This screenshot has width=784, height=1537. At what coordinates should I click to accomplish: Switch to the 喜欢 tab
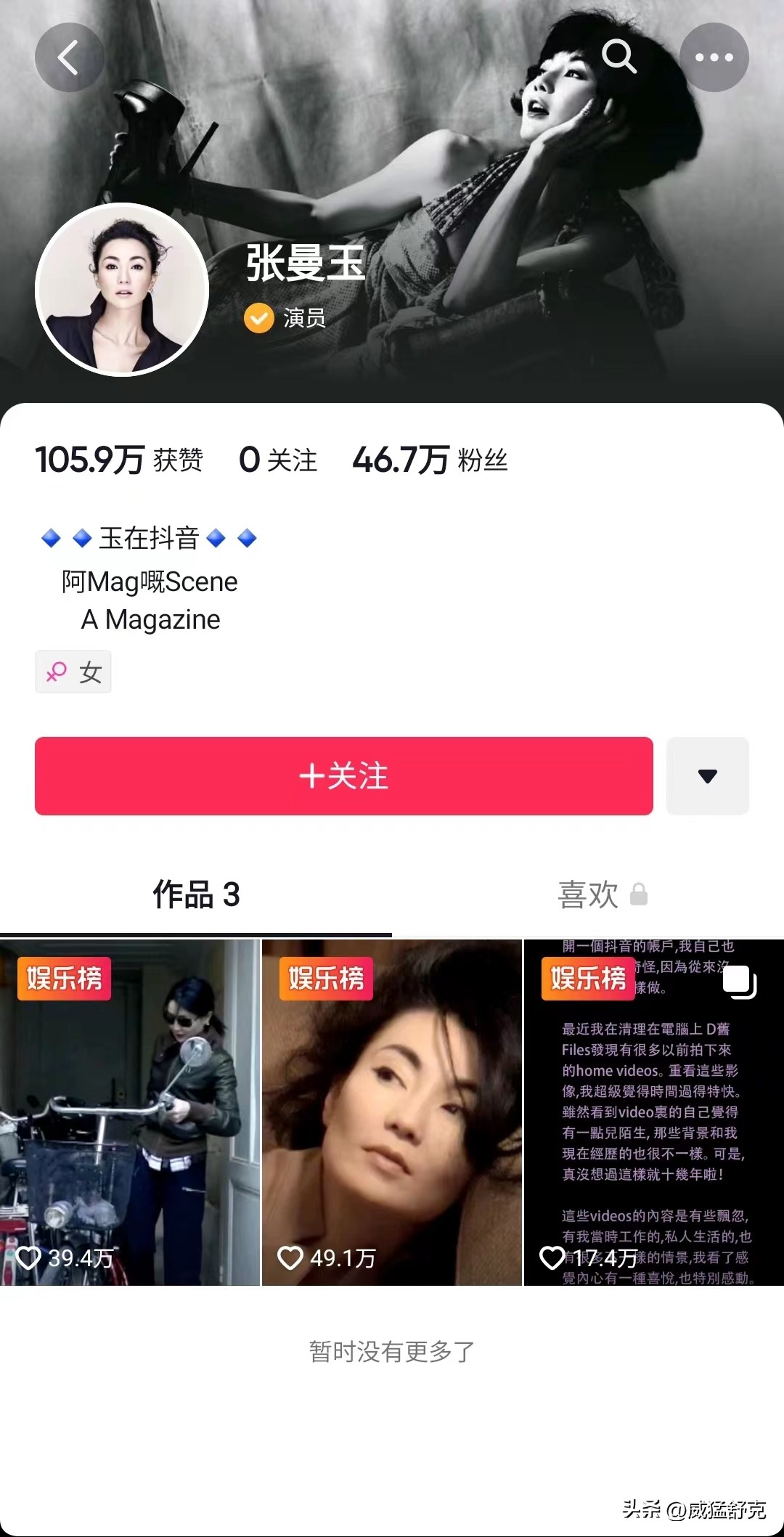[x=586, y=894]
